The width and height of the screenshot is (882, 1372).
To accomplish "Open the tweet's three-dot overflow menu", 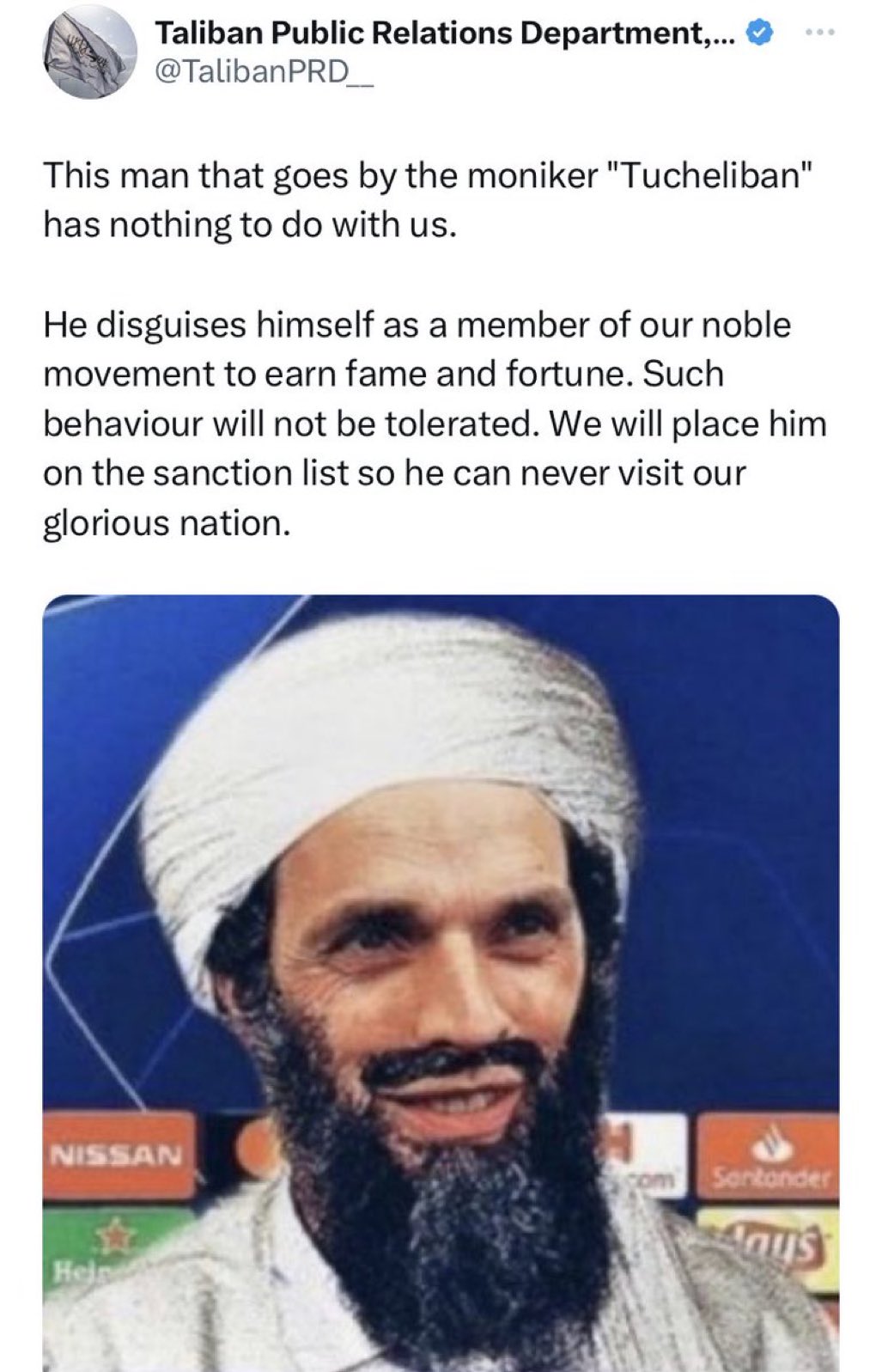I will (x=821, y=34).
